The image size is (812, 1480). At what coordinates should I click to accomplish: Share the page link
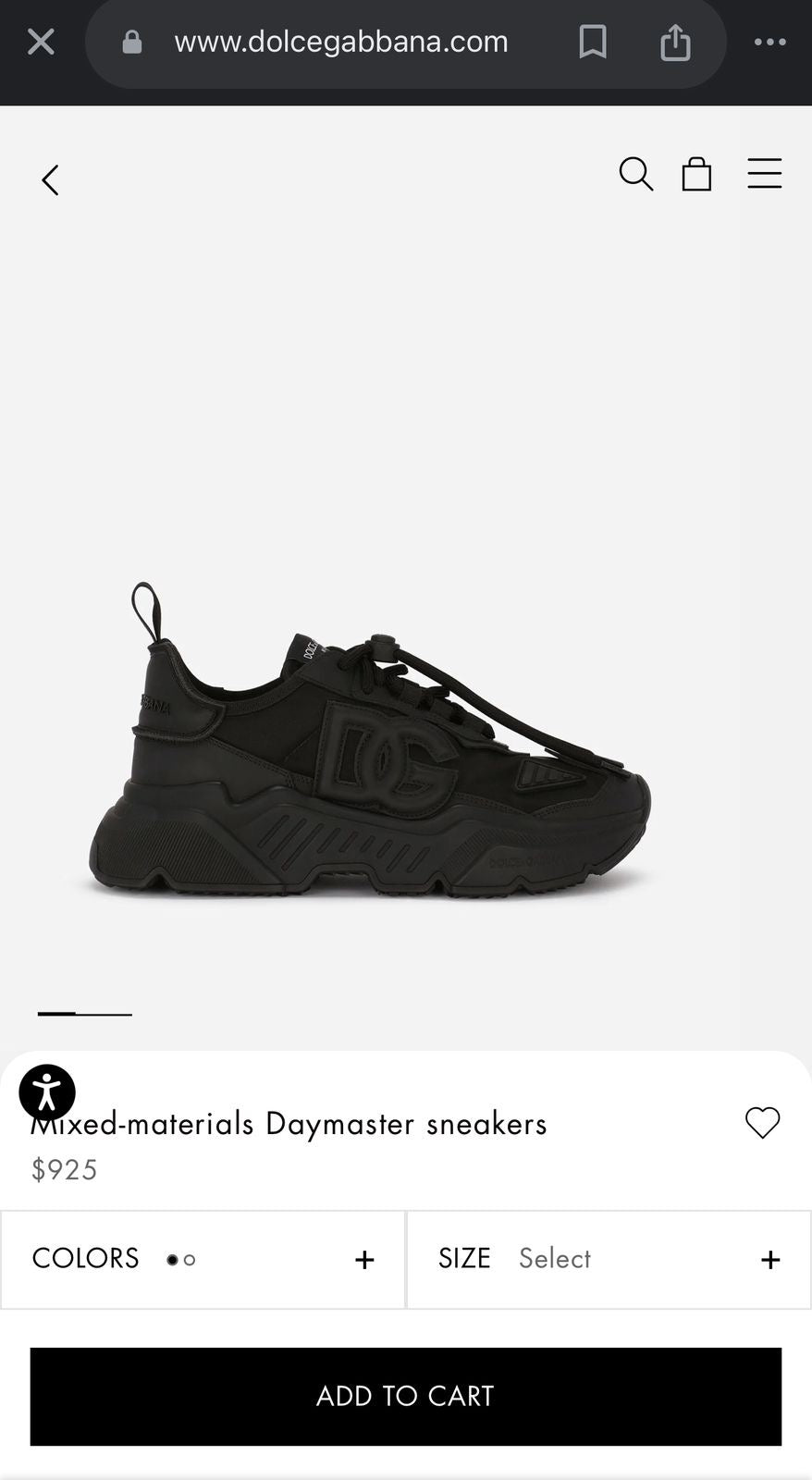click(x=675, y=42)
